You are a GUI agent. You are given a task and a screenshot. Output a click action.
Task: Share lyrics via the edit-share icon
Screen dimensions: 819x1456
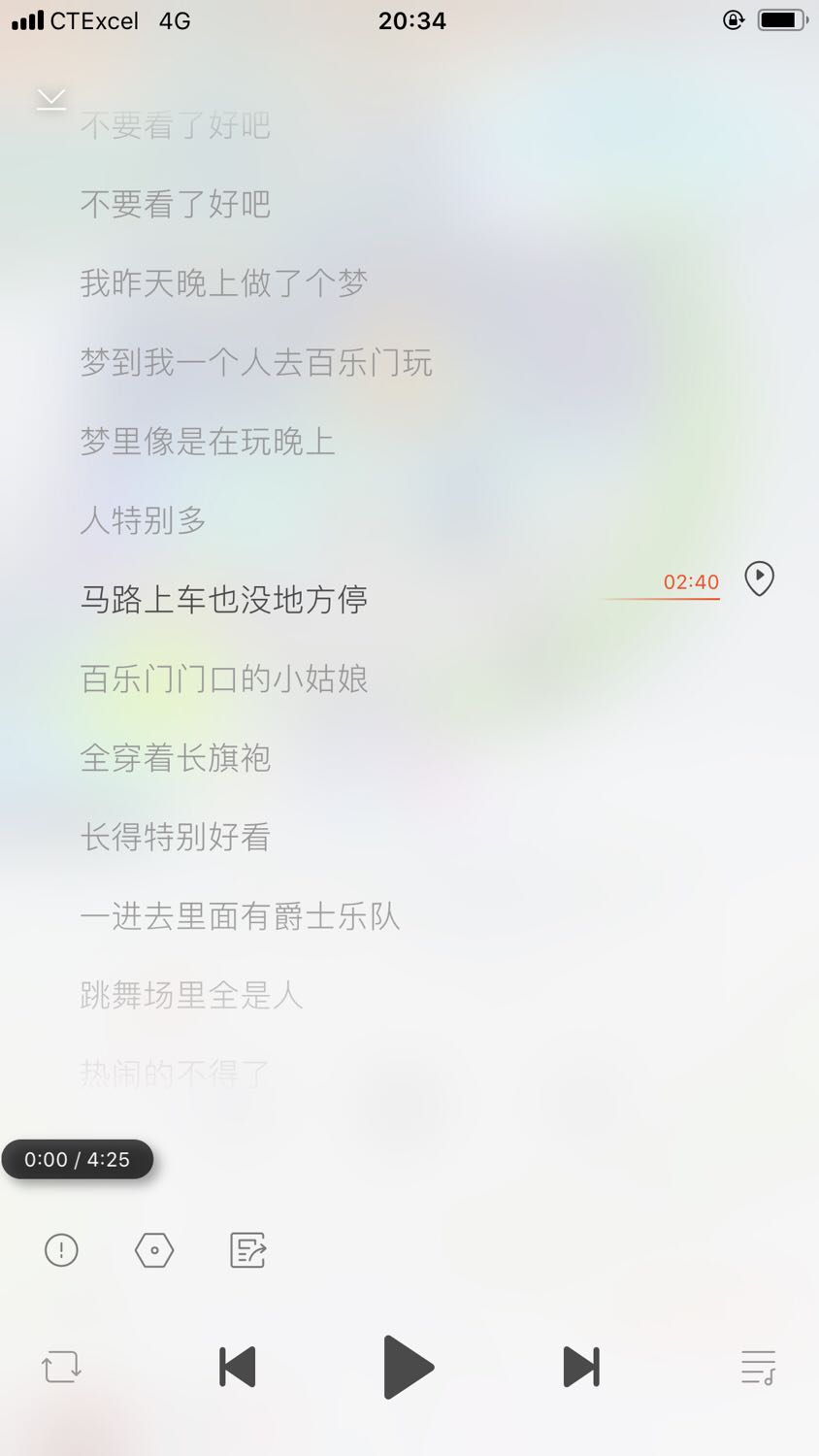tap(247, 1249)
